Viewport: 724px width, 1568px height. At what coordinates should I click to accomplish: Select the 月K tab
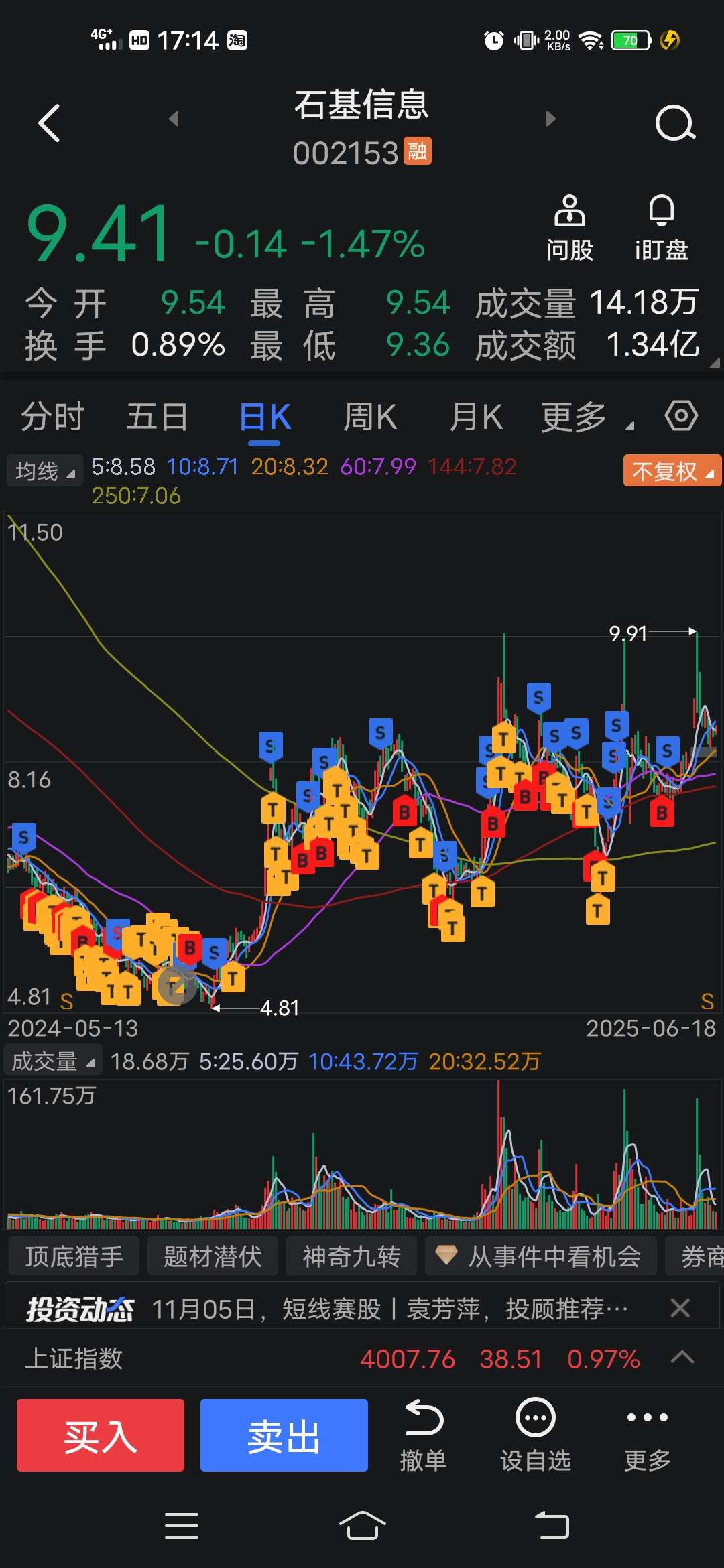click(476, 417)
